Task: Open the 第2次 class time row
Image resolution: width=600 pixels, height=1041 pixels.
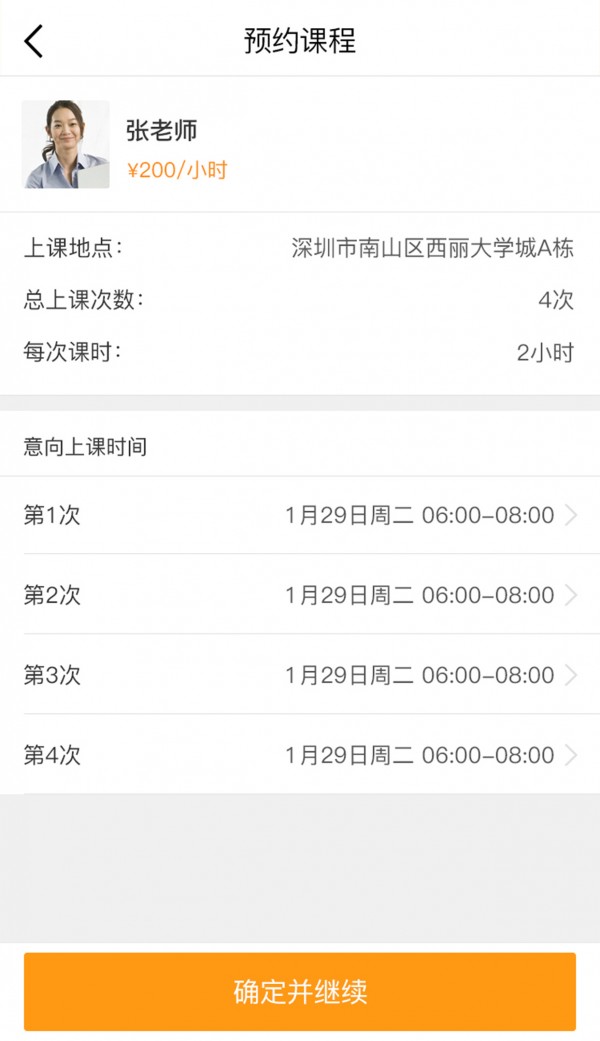Action: coord(300,595)
